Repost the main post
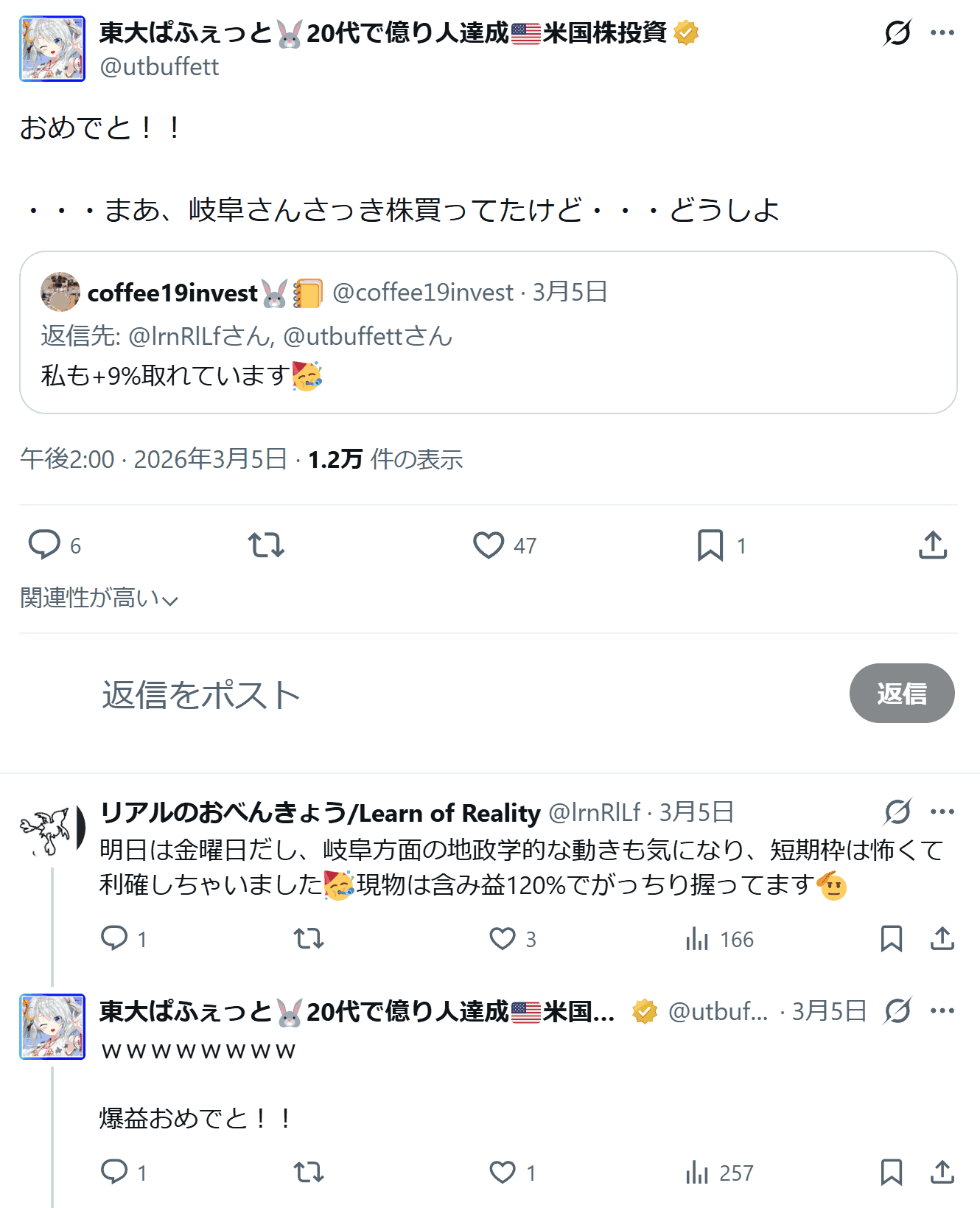This screenshot has width=980, height=1208. point(266,545)
